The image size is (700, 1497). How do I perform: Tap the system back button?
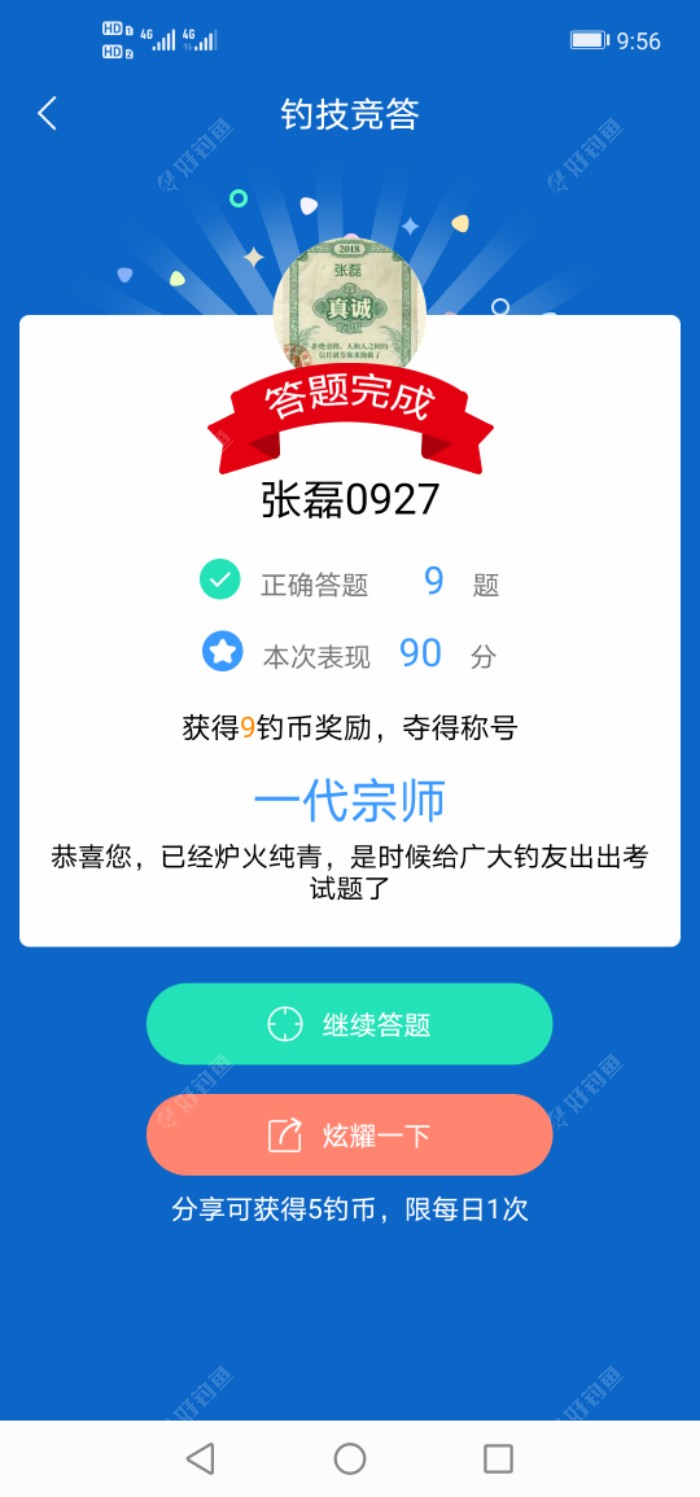click(201, 1458)
